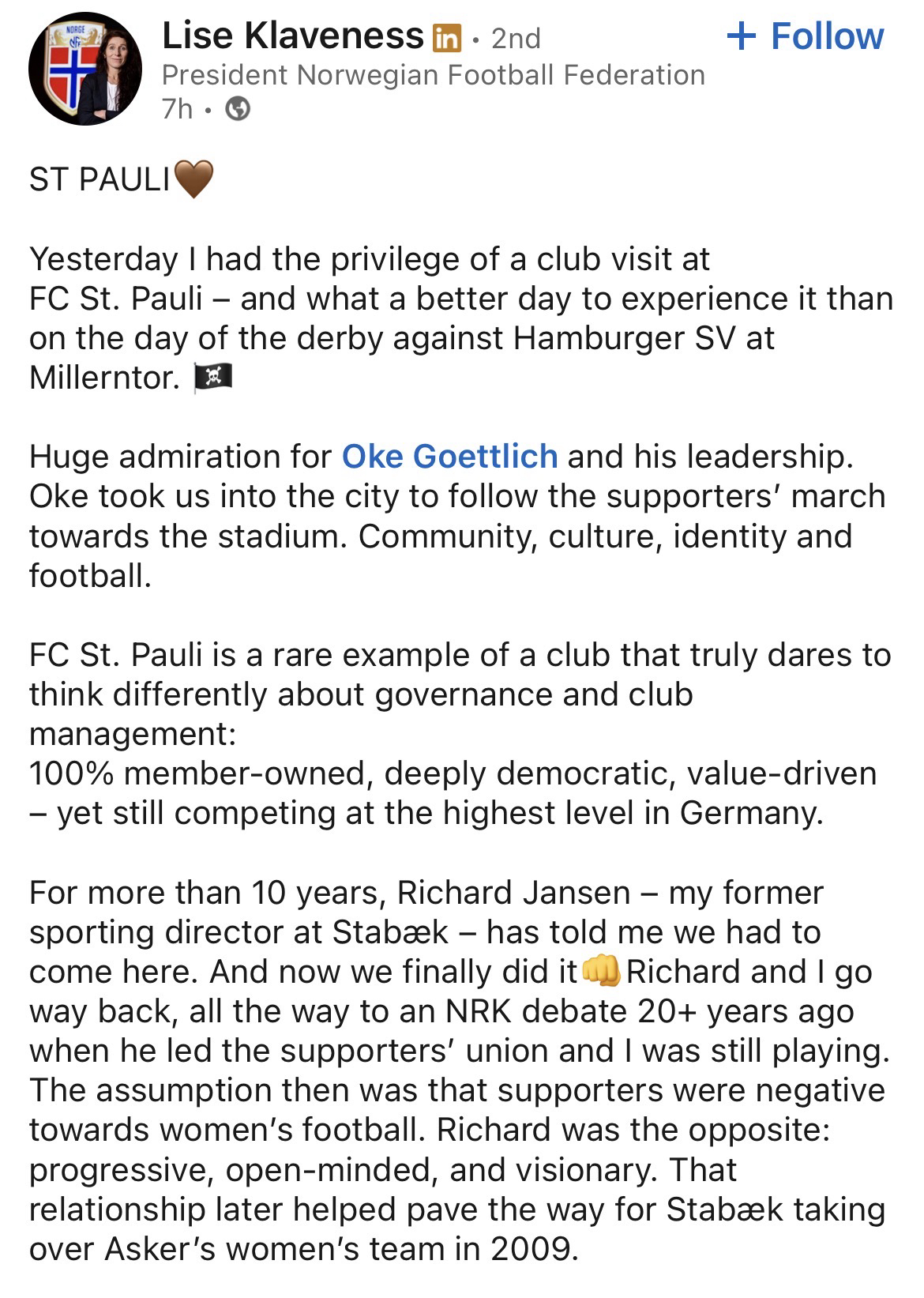Tap the Lise Klaveness author name

point(292,36)
